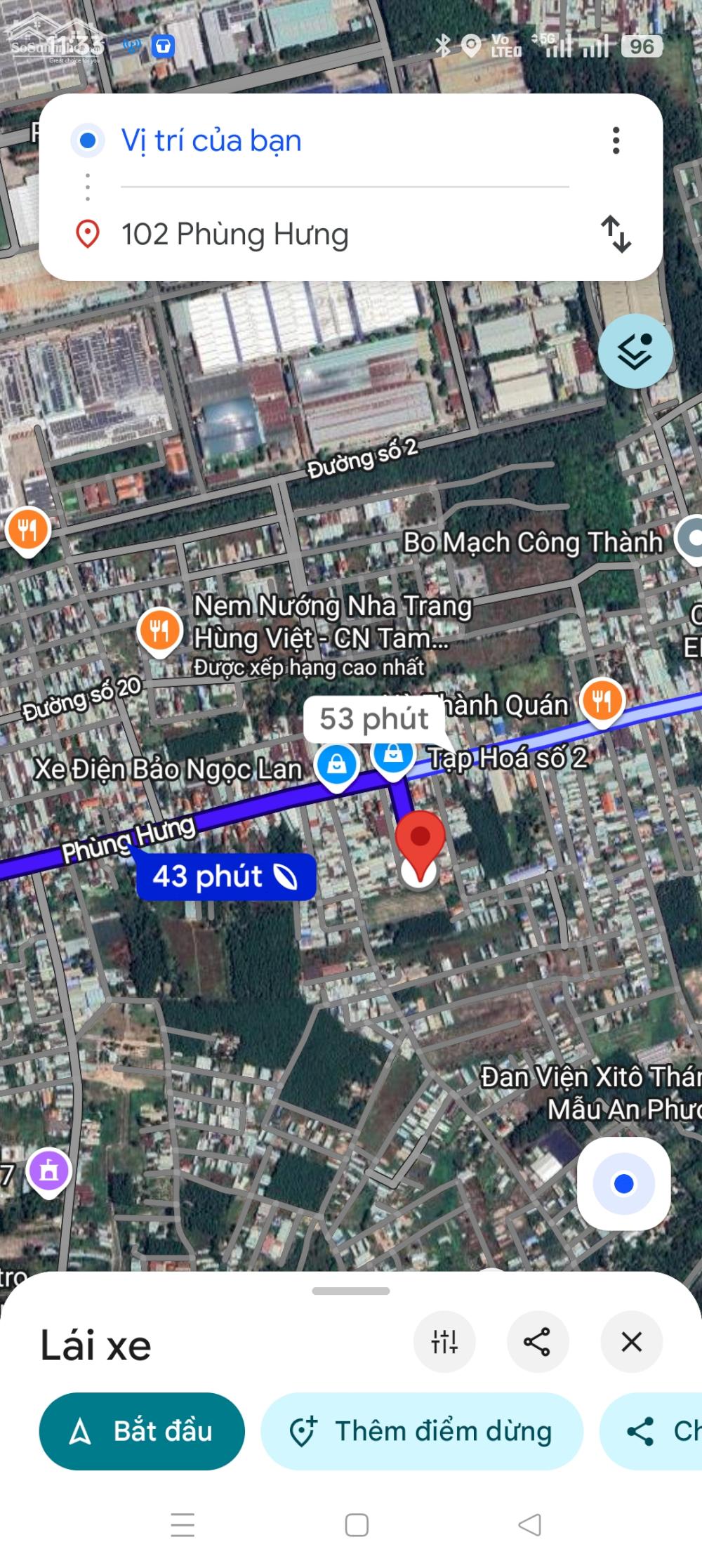Open the three-dot overflow menu
The width and height of the screenshot is (702, 1568).
tap(616, 140)
